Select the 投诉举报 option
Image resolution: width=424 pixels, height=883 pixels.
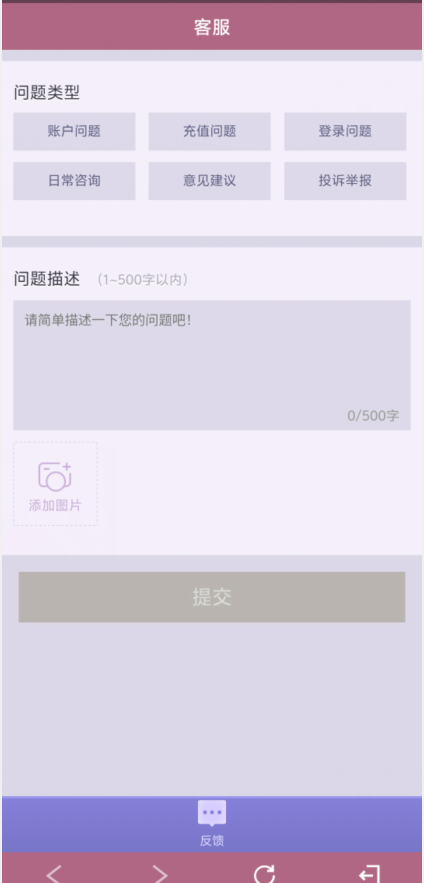(x=345, y=181)
